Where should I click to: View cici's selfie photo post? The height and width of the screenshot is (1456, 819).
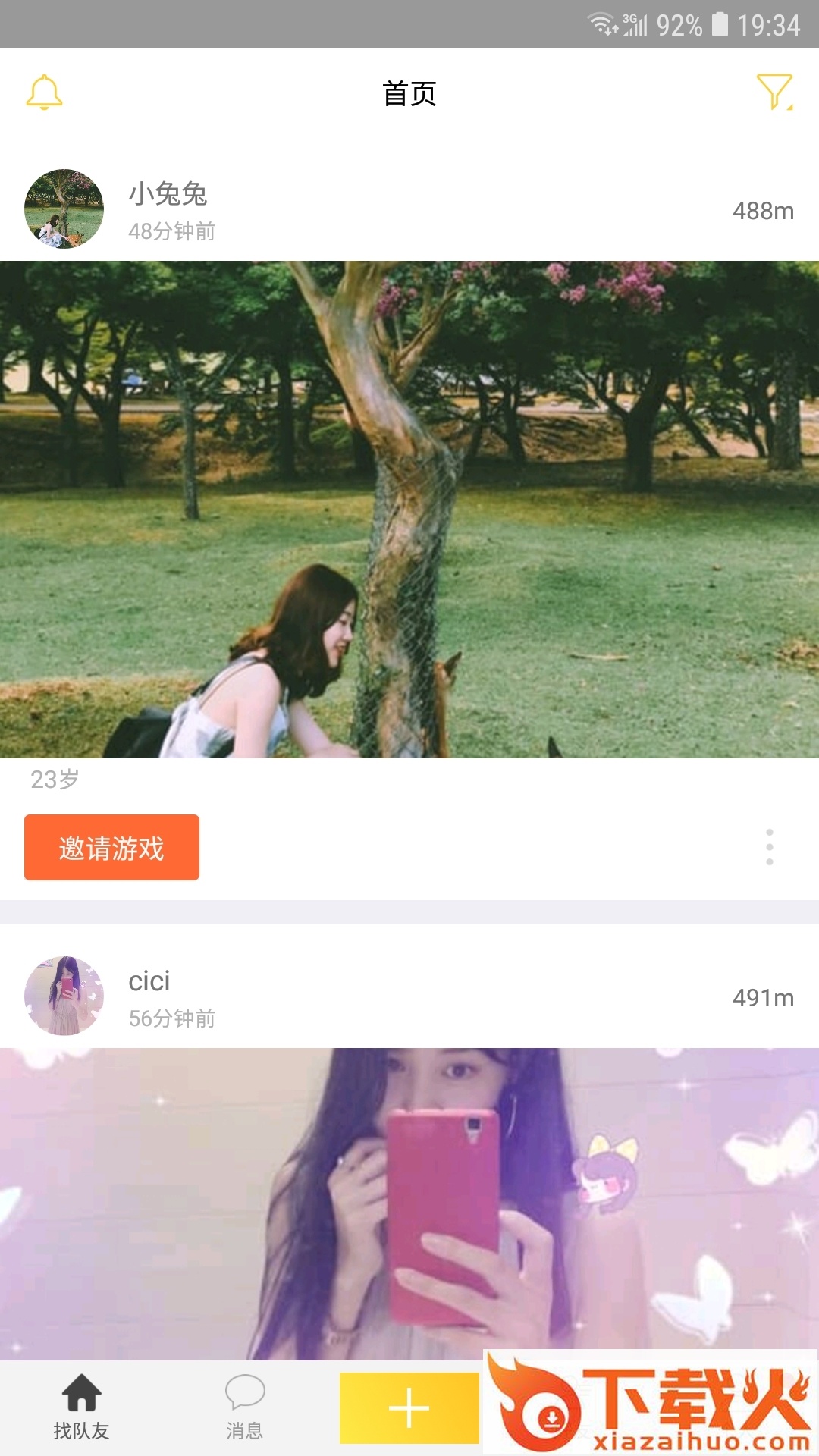[x=409, y=1202]
